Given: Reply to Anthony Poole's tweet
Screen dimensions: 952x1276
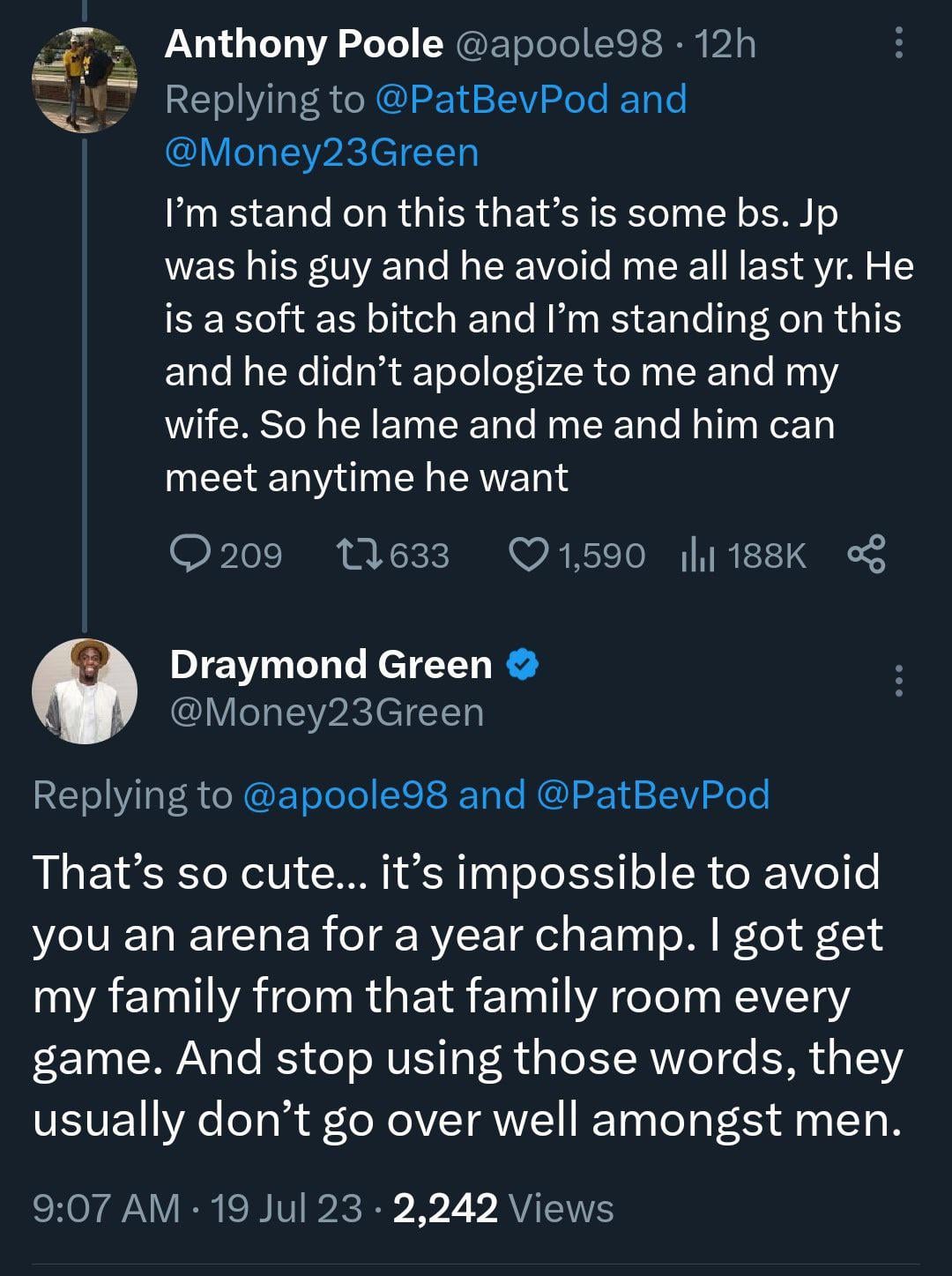Looking at the screenshot, I should point(189,555).
